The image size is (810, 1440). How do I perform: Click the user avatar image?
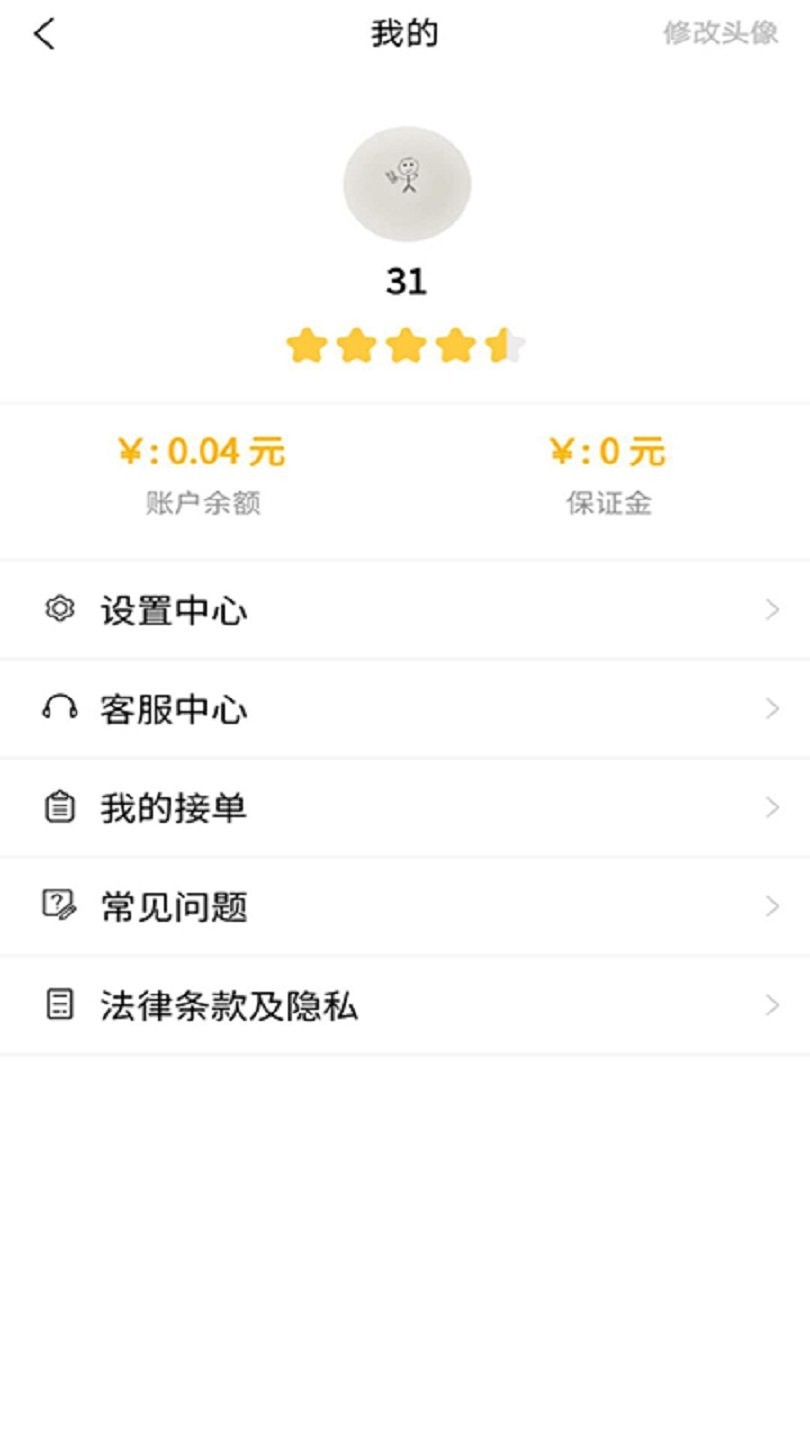(405, 184)
